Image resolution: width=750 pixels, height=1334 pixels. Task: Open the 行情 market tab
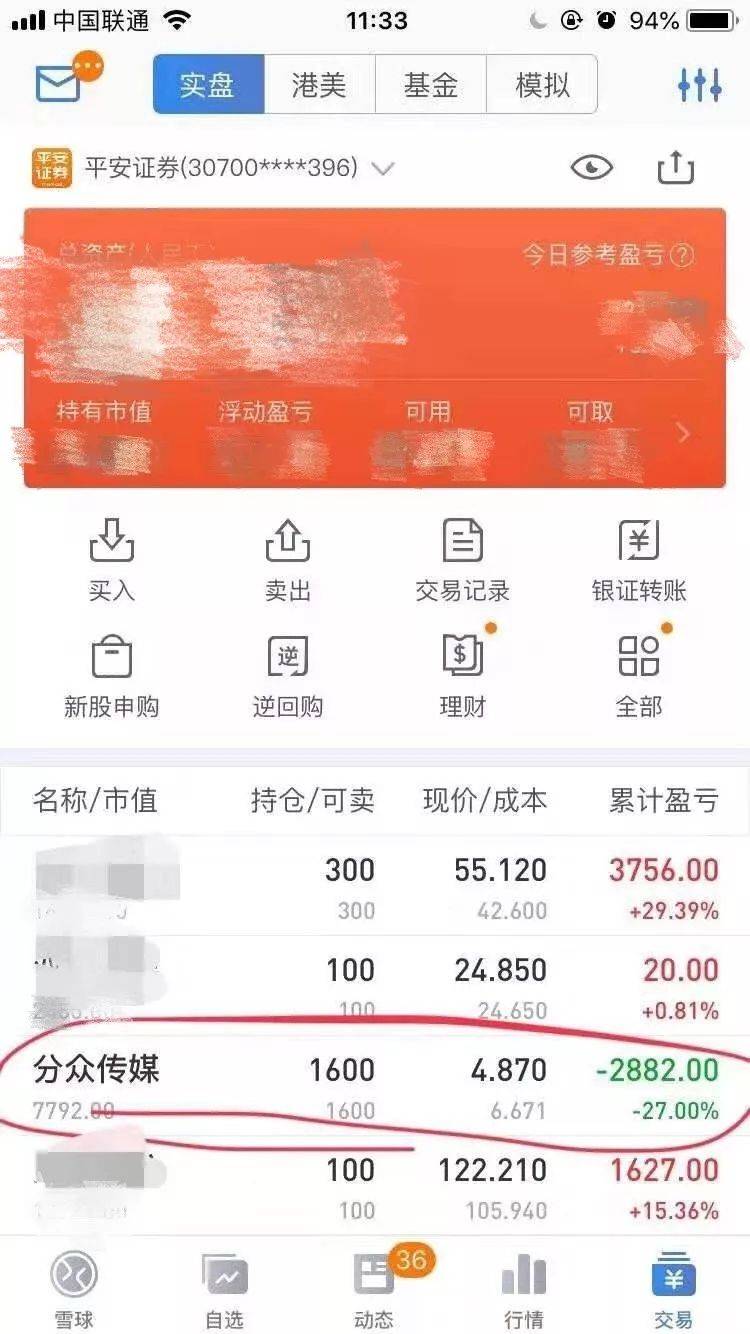[x=524, y=1288]
